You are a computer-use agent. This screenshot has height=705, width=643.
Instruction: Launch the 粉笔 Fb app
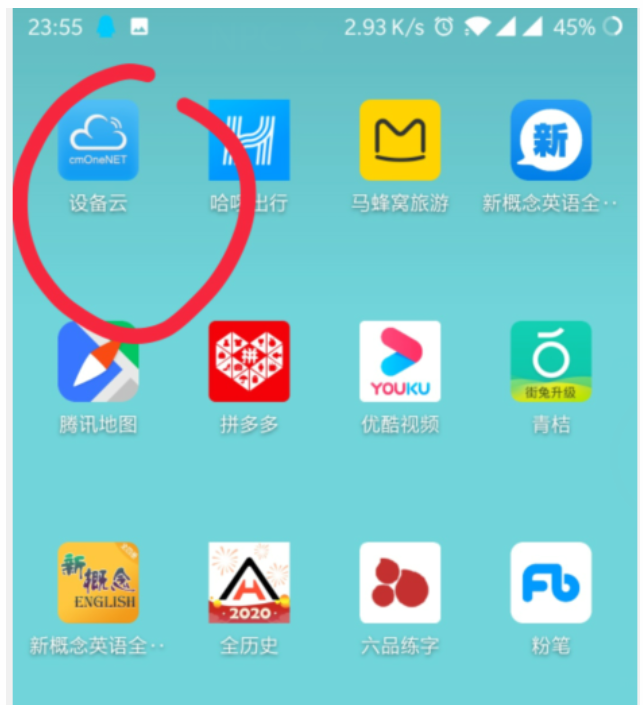coord(551,582)
